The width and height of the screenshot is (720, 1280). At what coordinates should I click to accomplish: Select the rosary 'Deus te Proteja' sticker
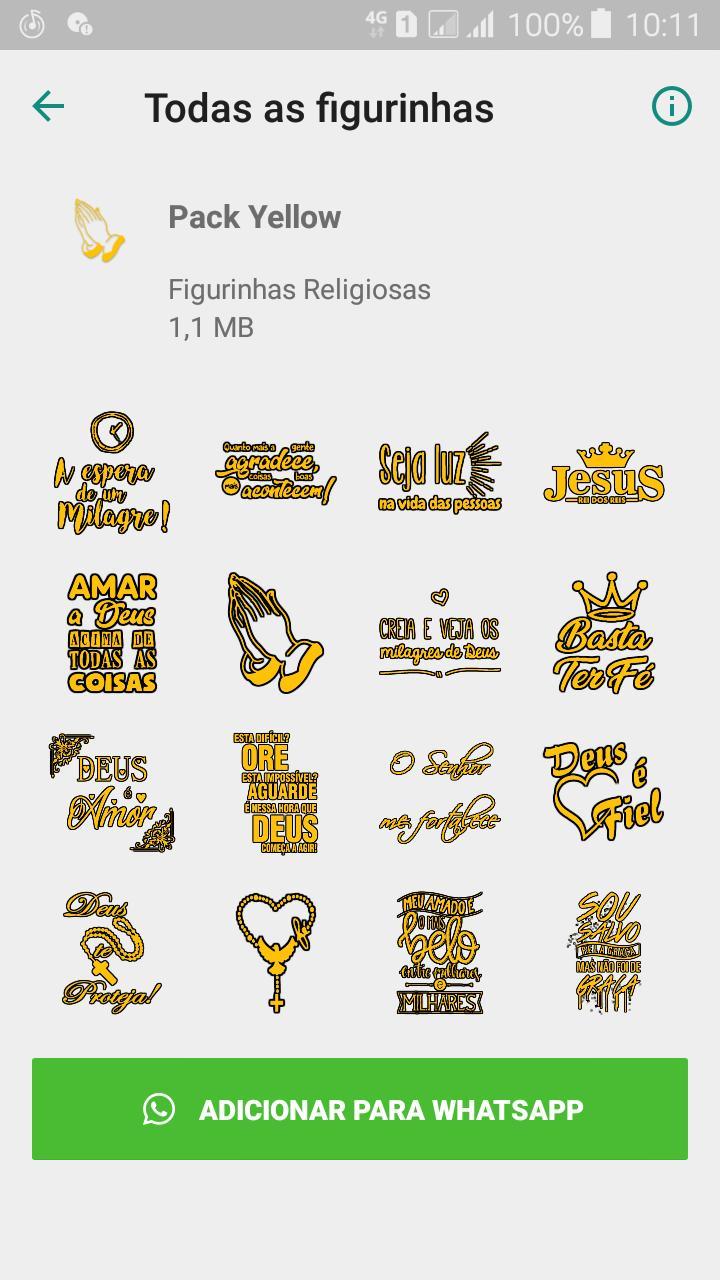(x=110, y=950)
